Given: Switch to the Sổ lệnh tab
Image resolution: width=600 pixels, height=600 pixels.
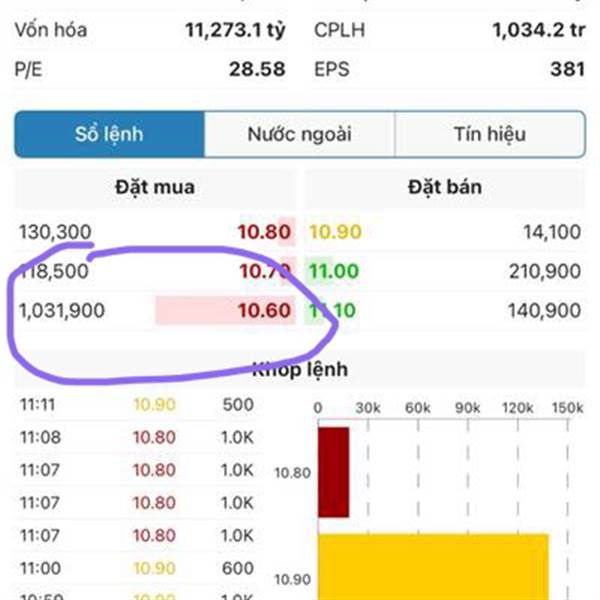Looking at the screenshot, I should (109, 134).
